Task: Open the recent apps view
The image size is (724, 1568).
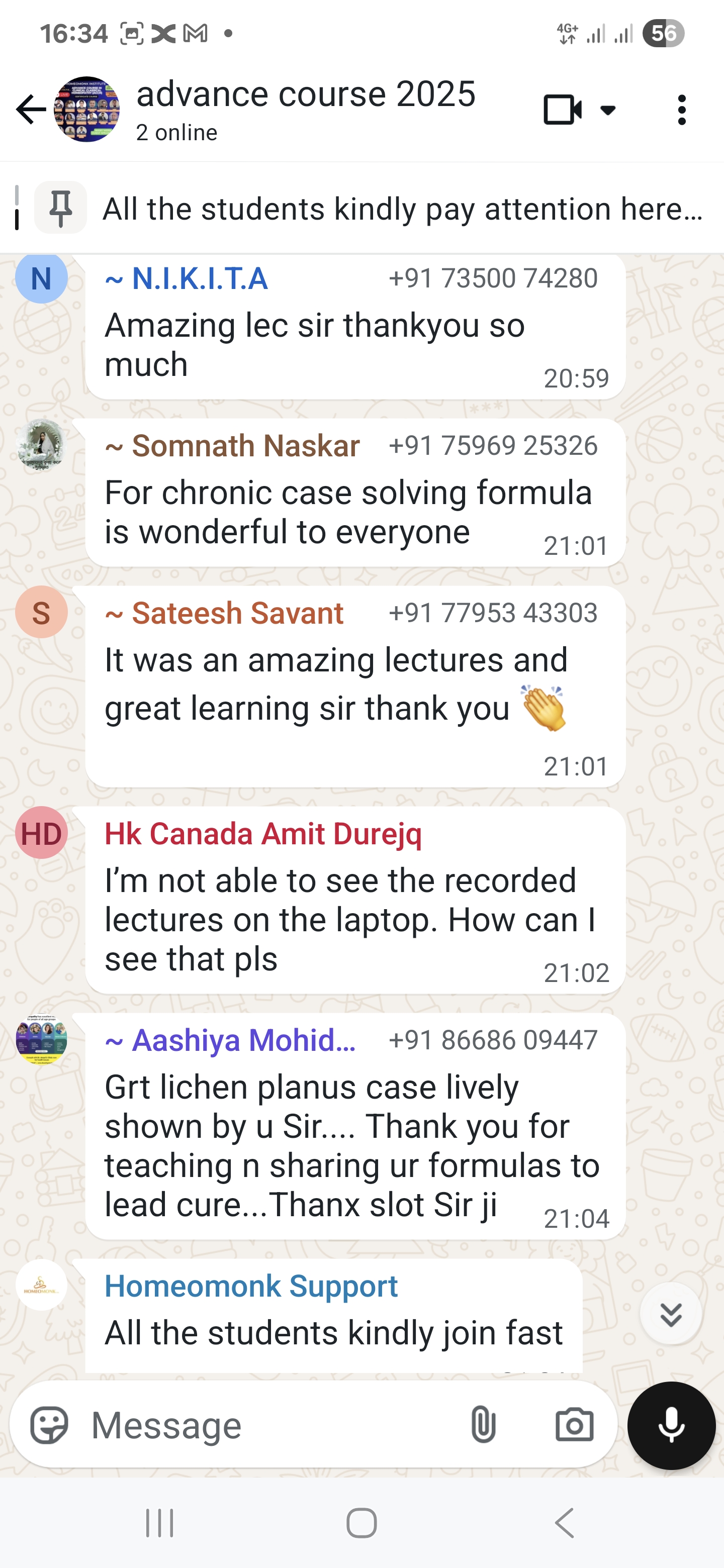Action: [160, 1523]
